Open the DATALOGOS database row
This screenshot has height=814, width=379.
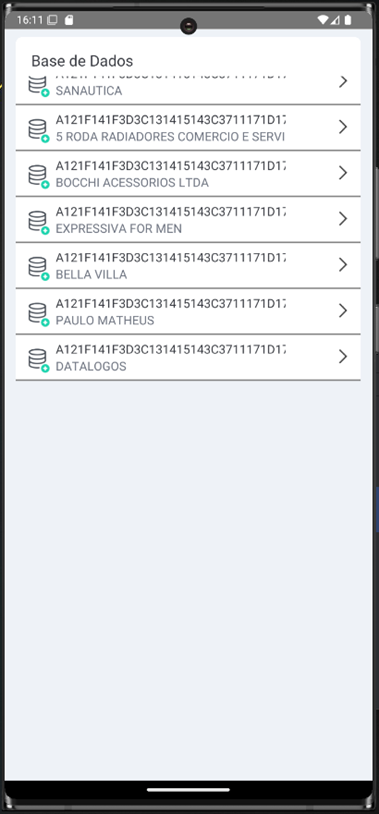click(x=188, y=357)
